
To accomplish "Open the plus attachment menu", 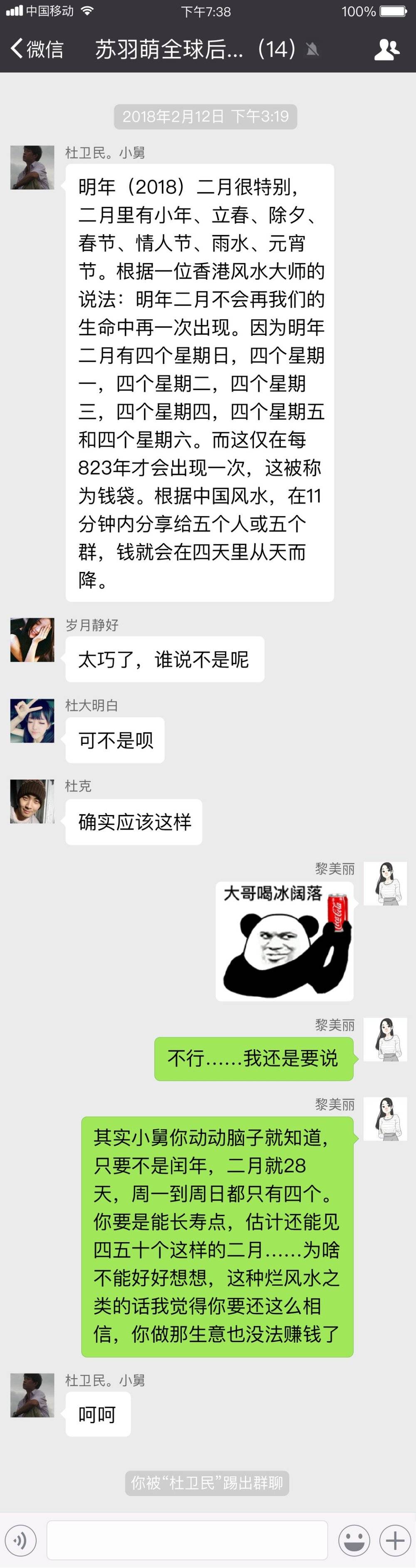I will pyautogui.click(x=395, y=1541).
